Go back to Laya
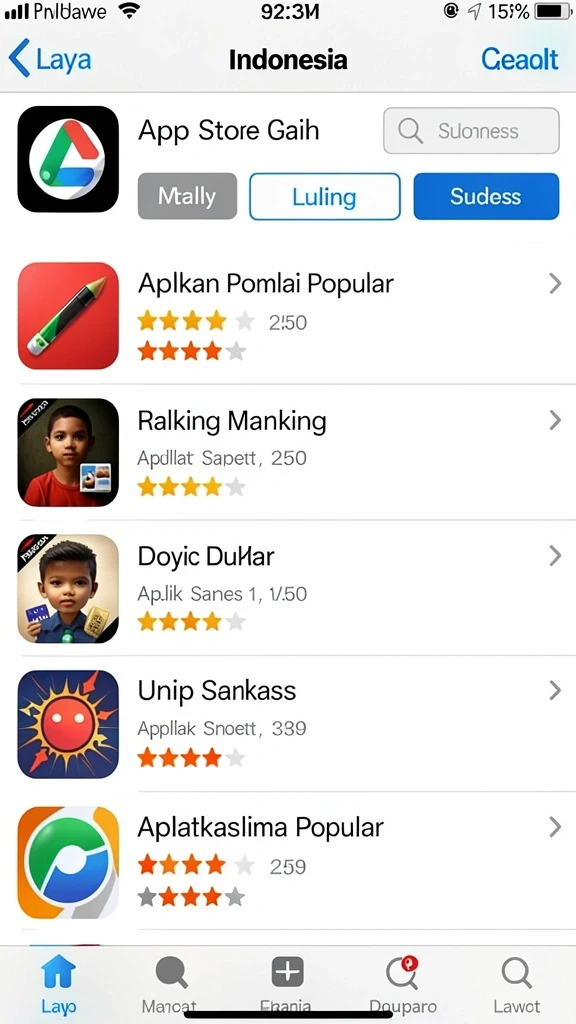 (50, 59)
